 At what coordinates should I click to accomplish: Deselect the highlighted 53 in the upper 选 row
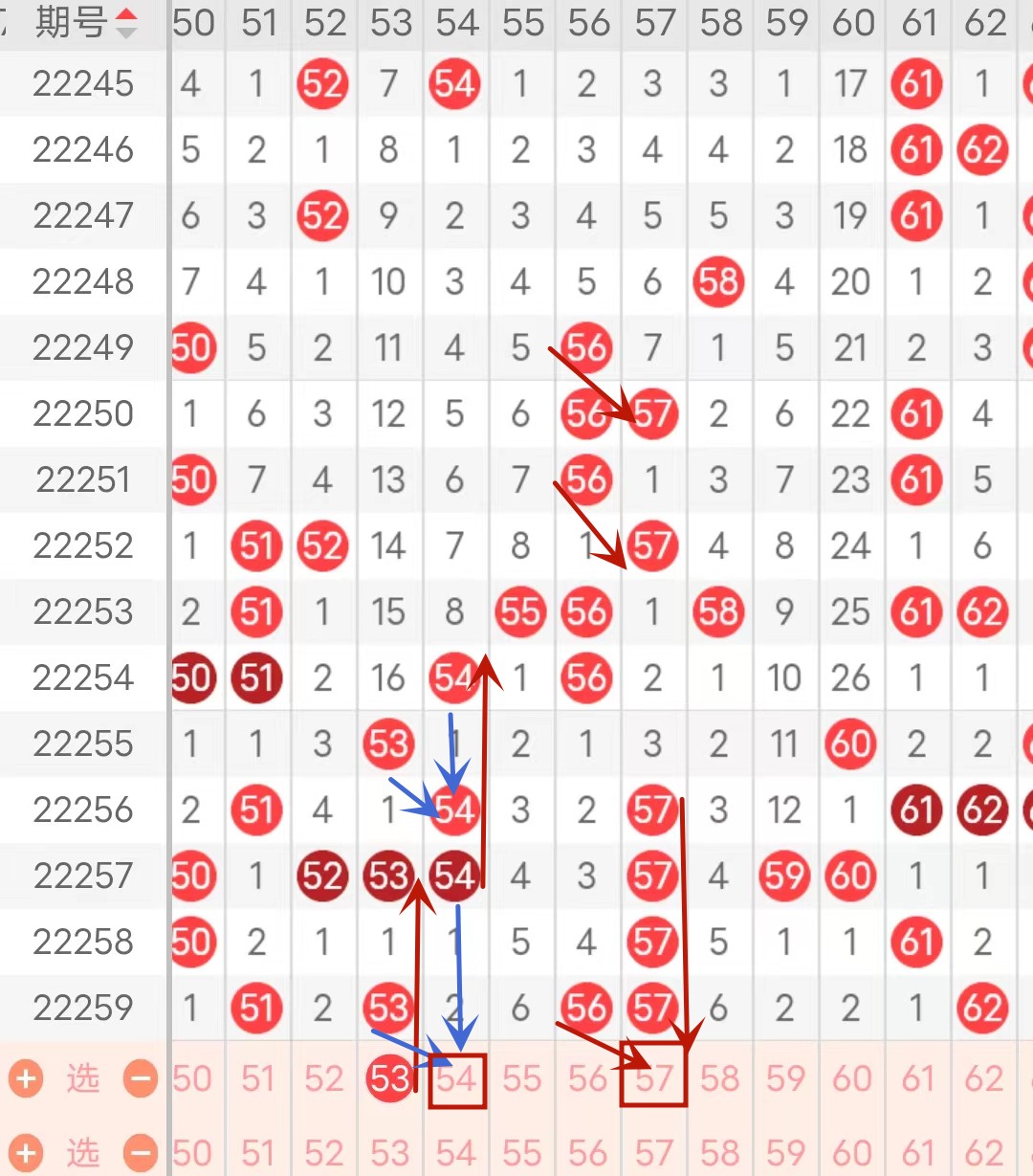[x=389, y=1079]
